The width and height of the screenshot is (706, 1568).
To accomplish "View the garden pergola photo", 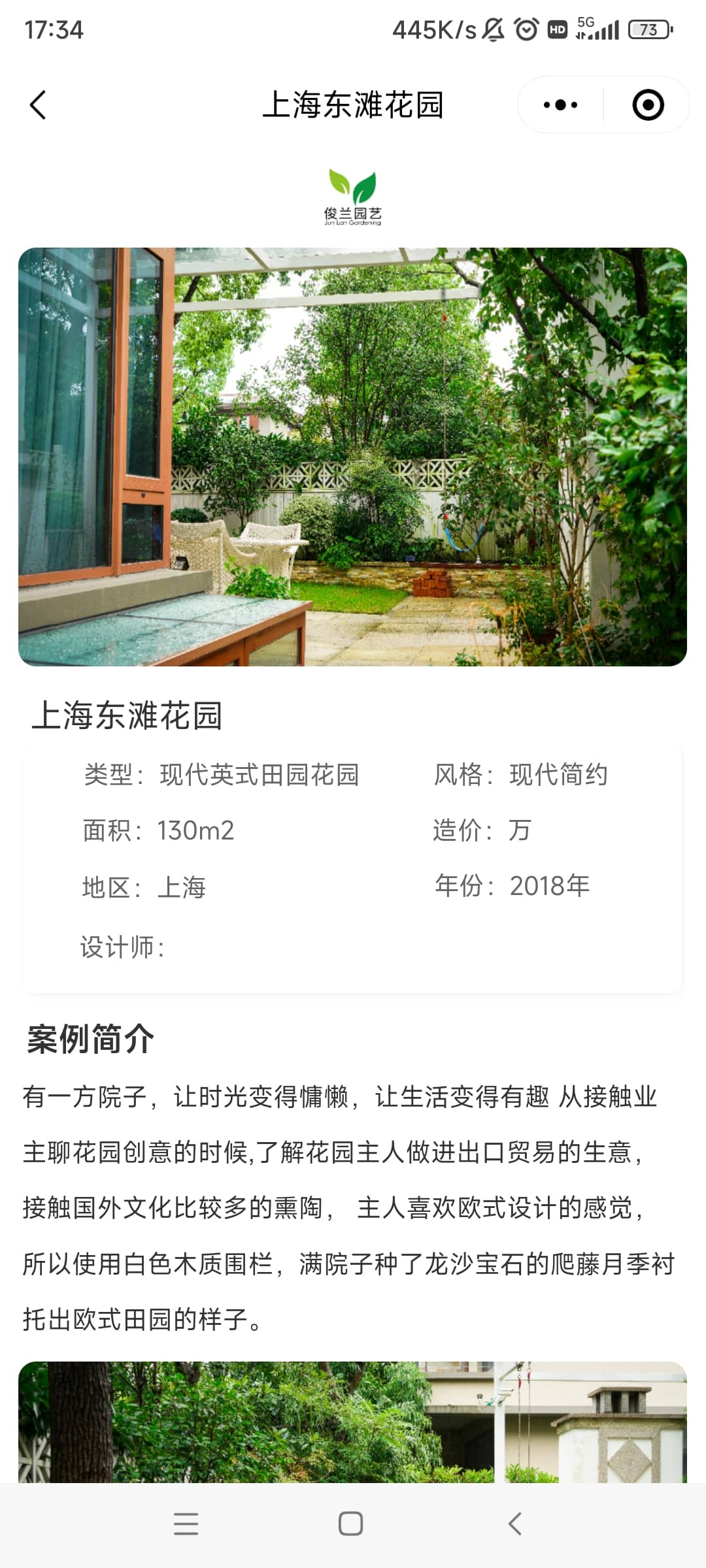I will (x=352, y=457).
